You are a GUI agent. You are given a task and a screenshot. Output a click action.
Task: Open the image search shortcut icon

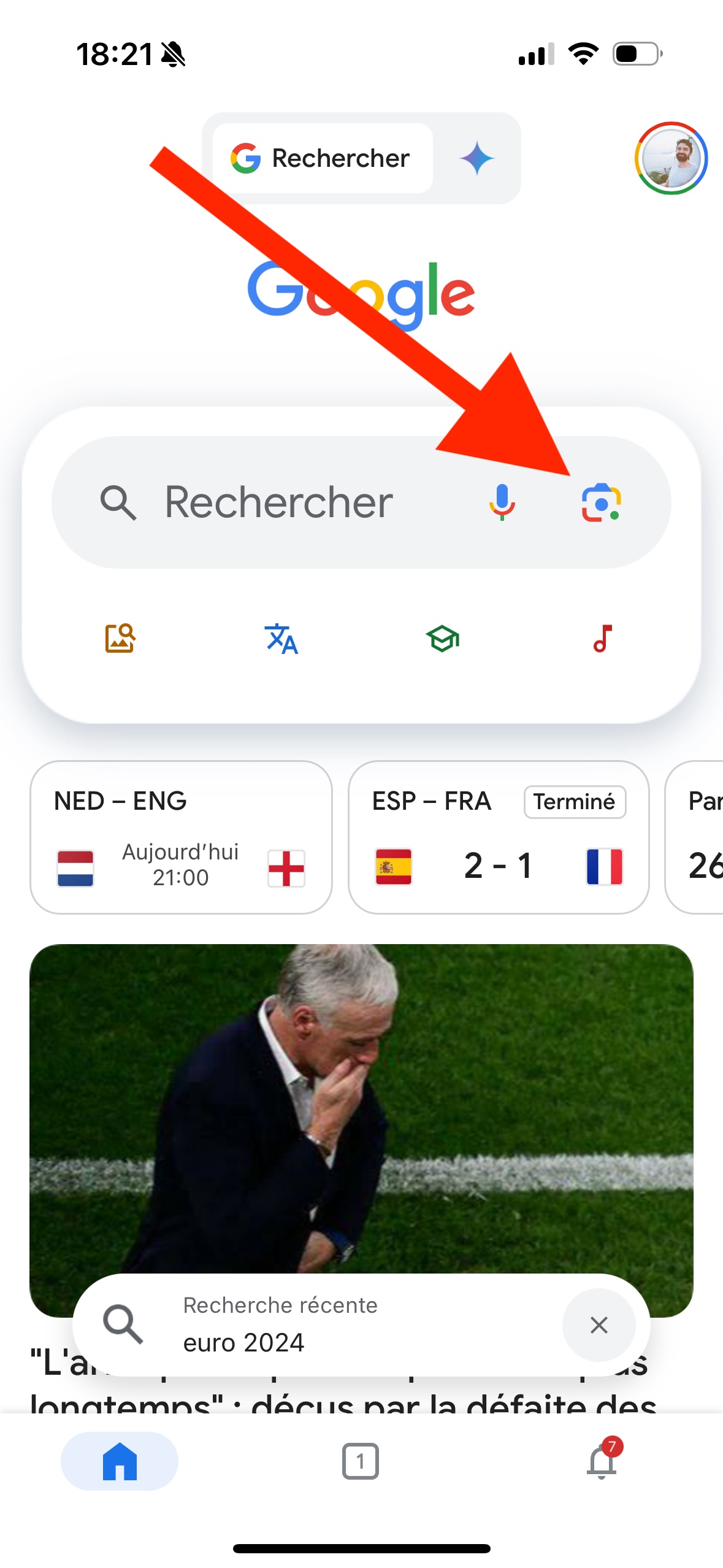coord(120,639)
